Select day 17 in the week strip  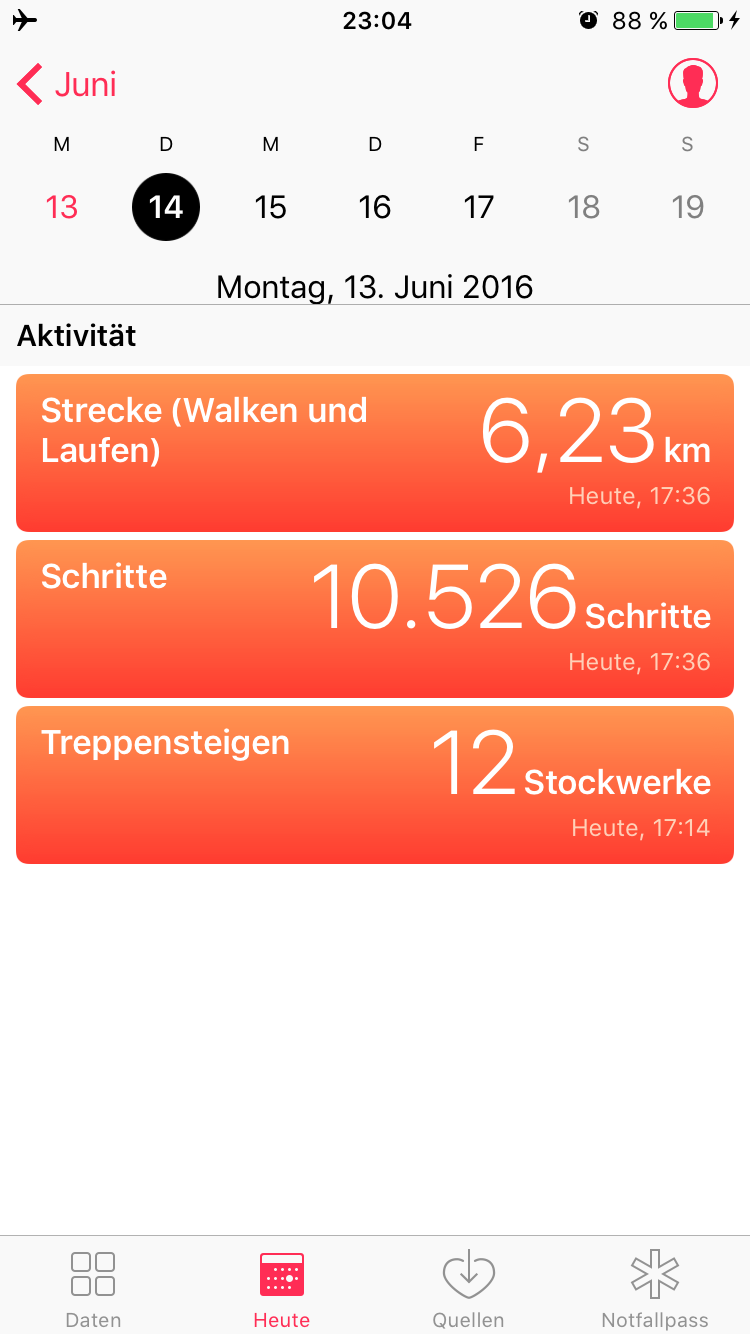tap(479, 207)
